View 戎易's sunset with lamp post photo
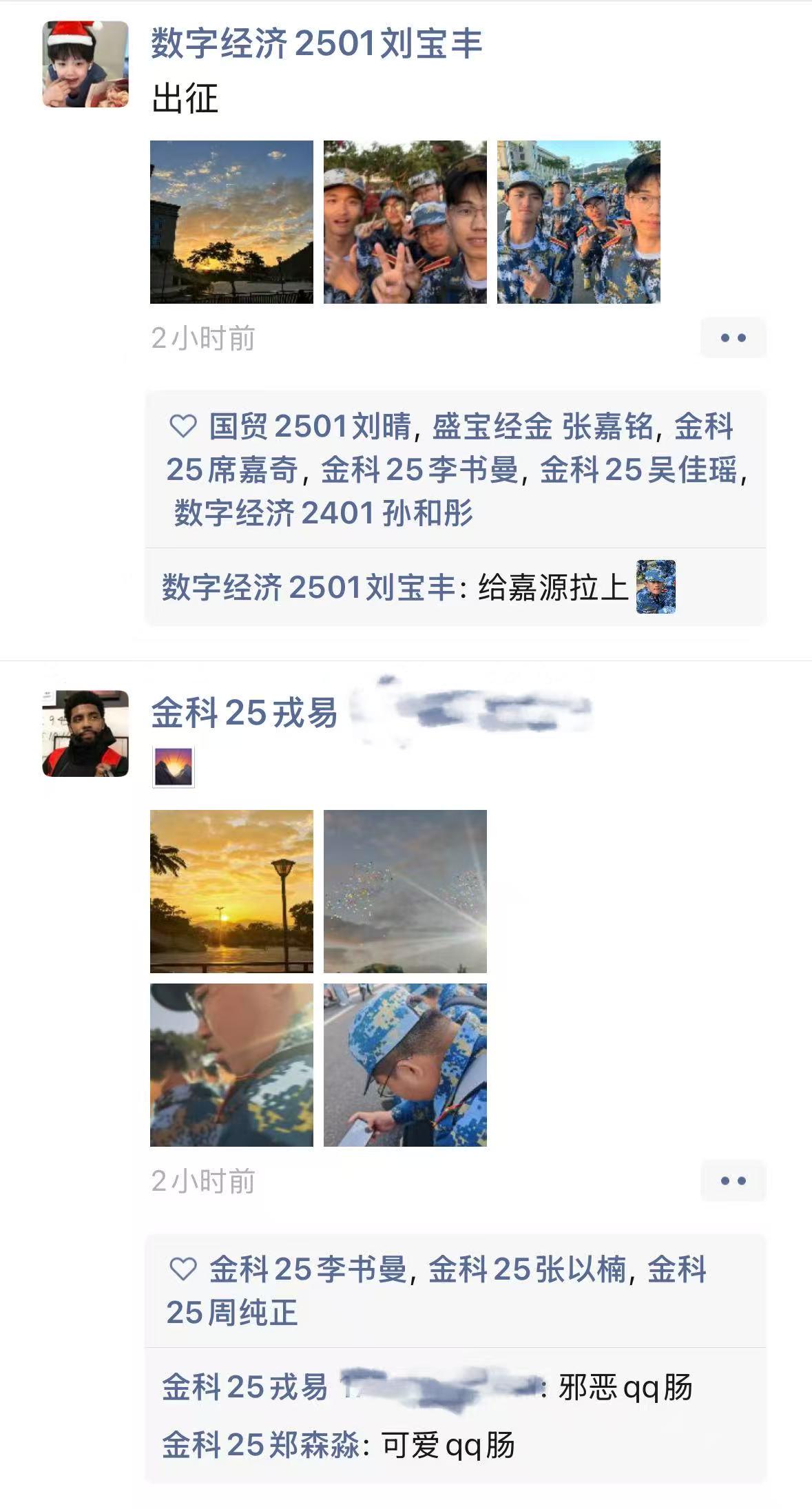 [x=231, y=891]
